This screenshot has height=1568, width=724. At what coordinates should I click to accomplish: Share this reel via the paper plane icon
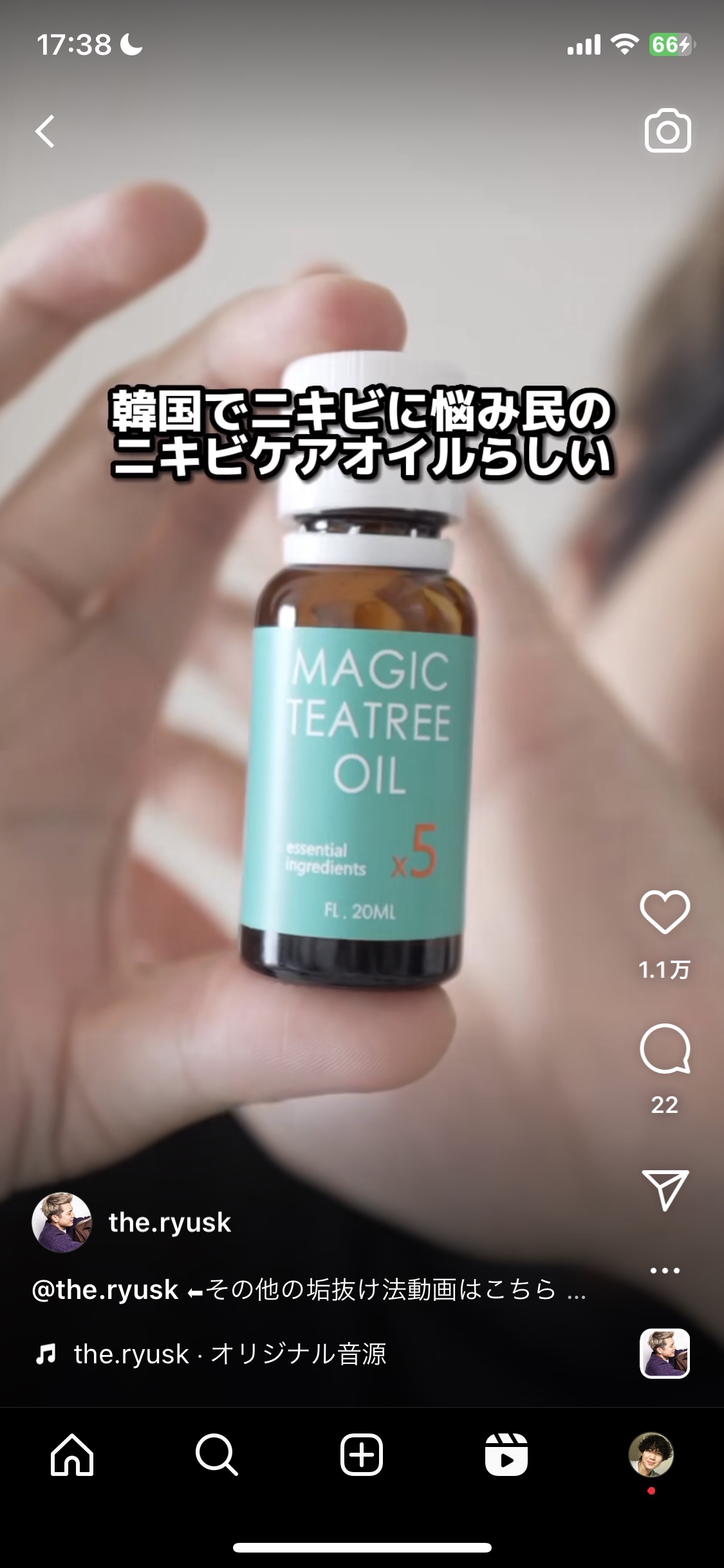[x=665, y=1190]
